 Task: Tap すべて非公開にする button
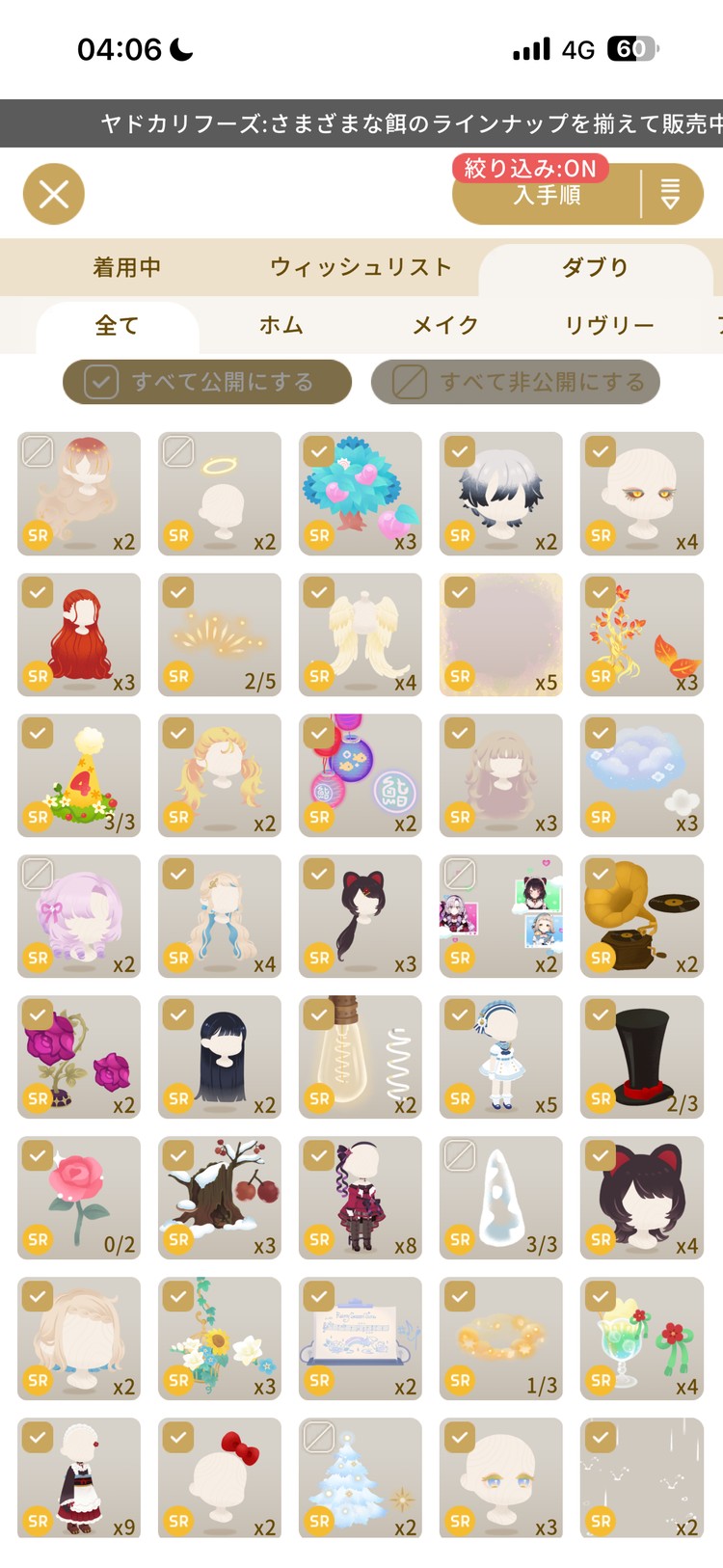516,382
